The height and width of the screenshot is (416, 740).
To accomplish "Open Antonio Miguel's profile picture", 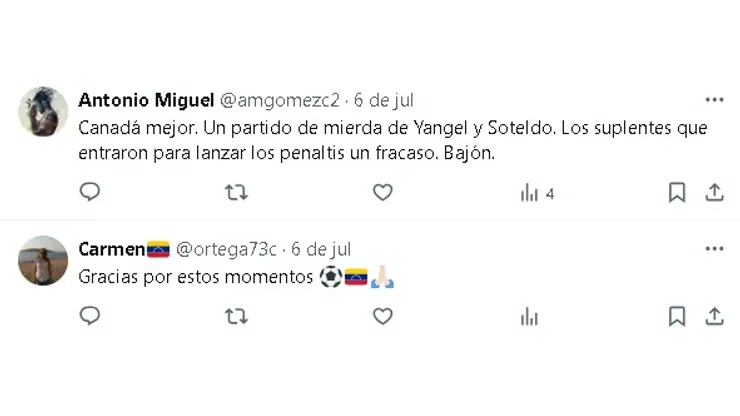I will 44,112.
